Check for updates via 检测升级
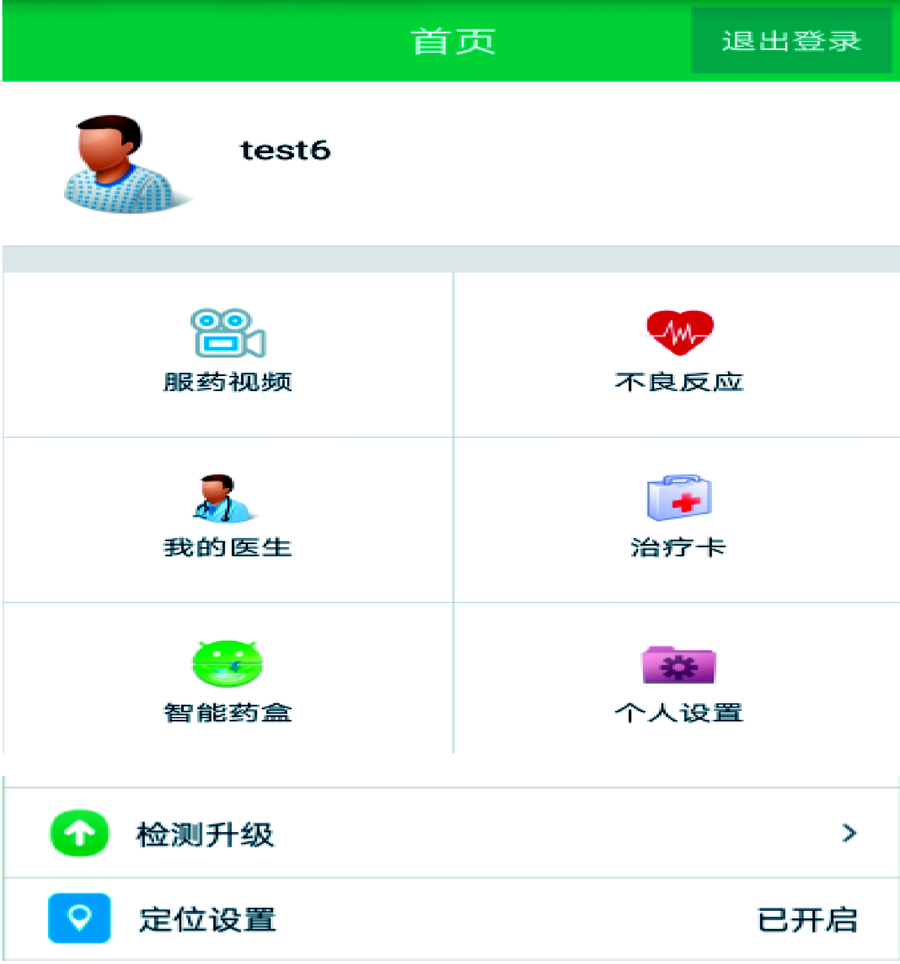The image size is (900, 964). 450,833
